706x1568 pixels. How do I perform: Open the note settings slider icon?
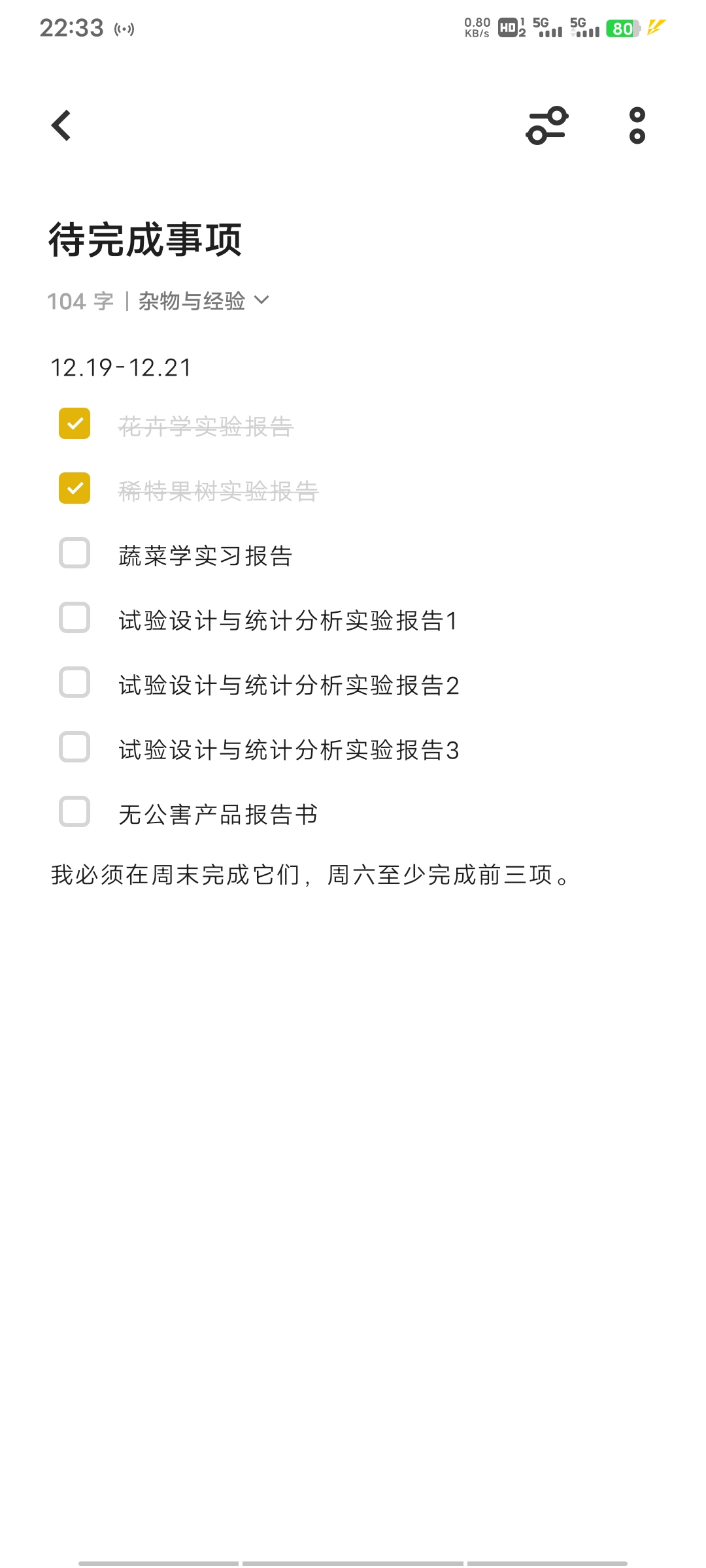[547, 125]
